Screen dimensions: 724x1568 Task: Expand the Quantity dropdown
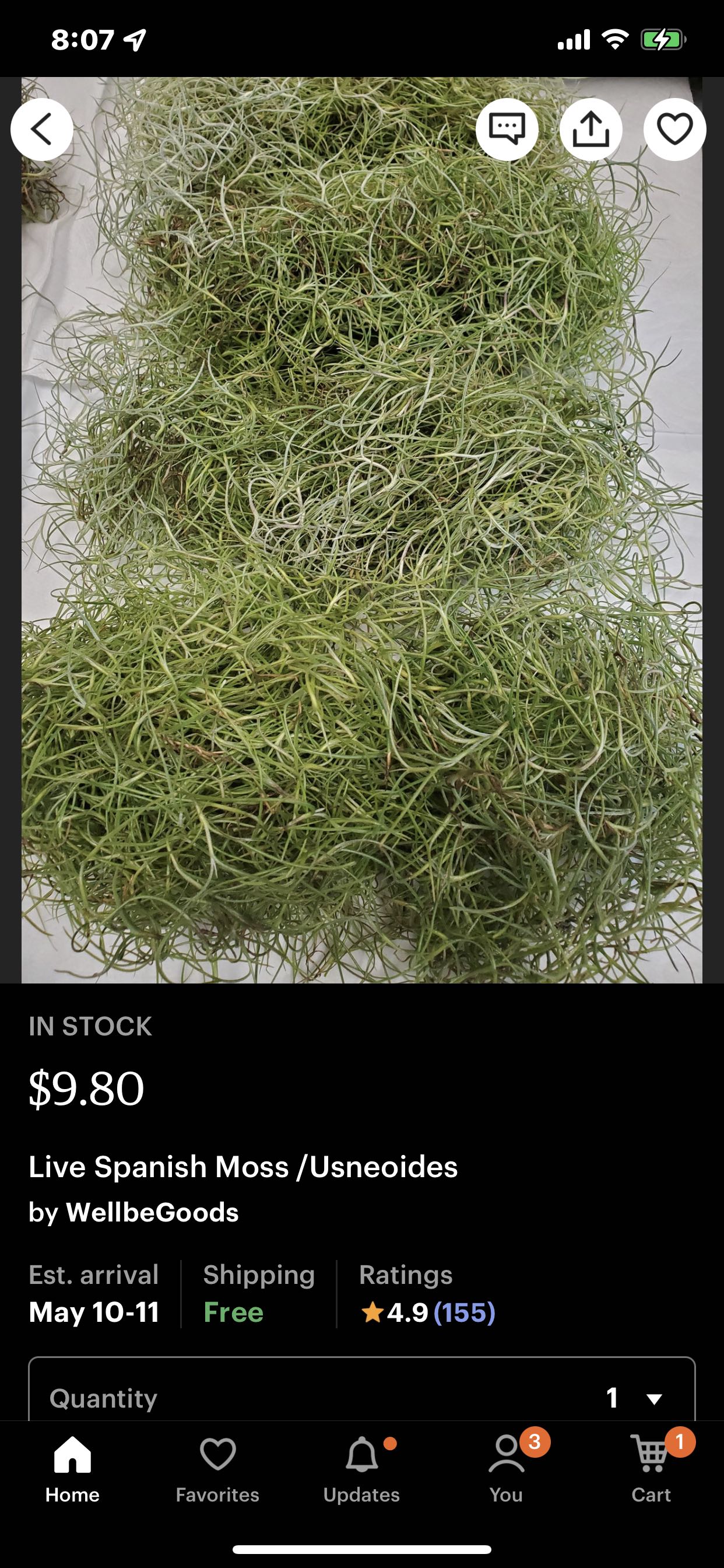click(x=654, y=1399)
